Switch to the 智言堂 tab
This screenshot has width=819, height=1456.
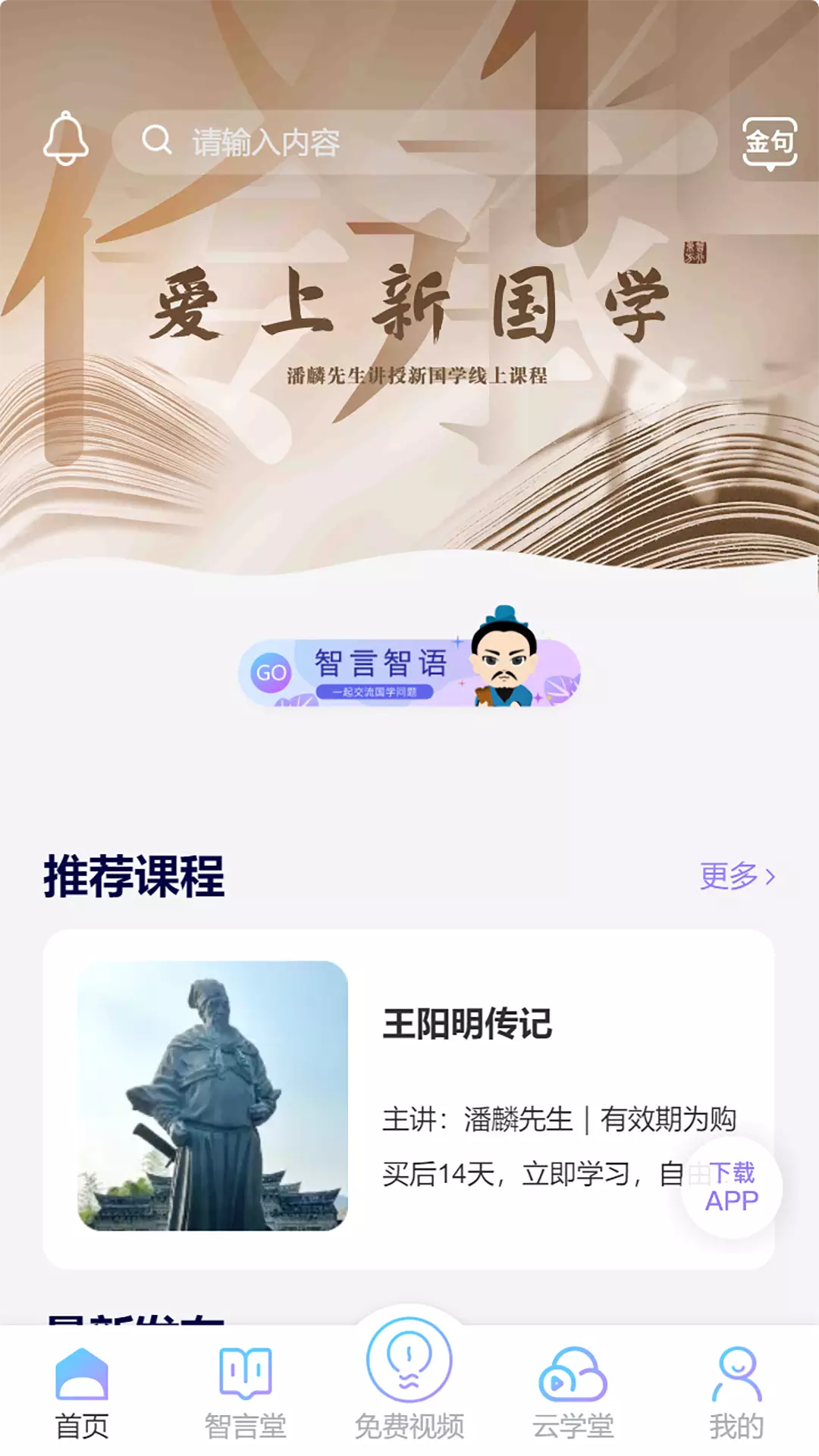246,1394
